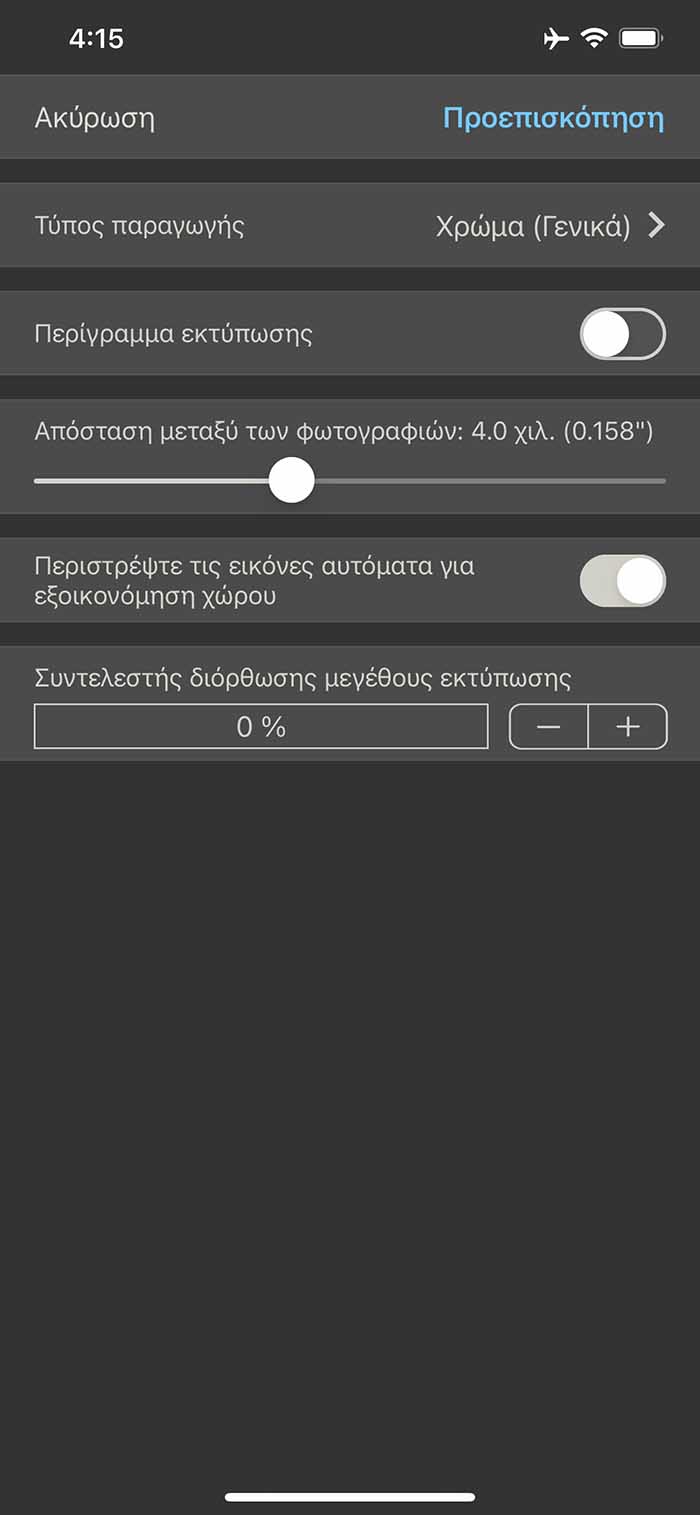
Task: Open the Τύπος παραγωγής row
Action: point(350,225)
